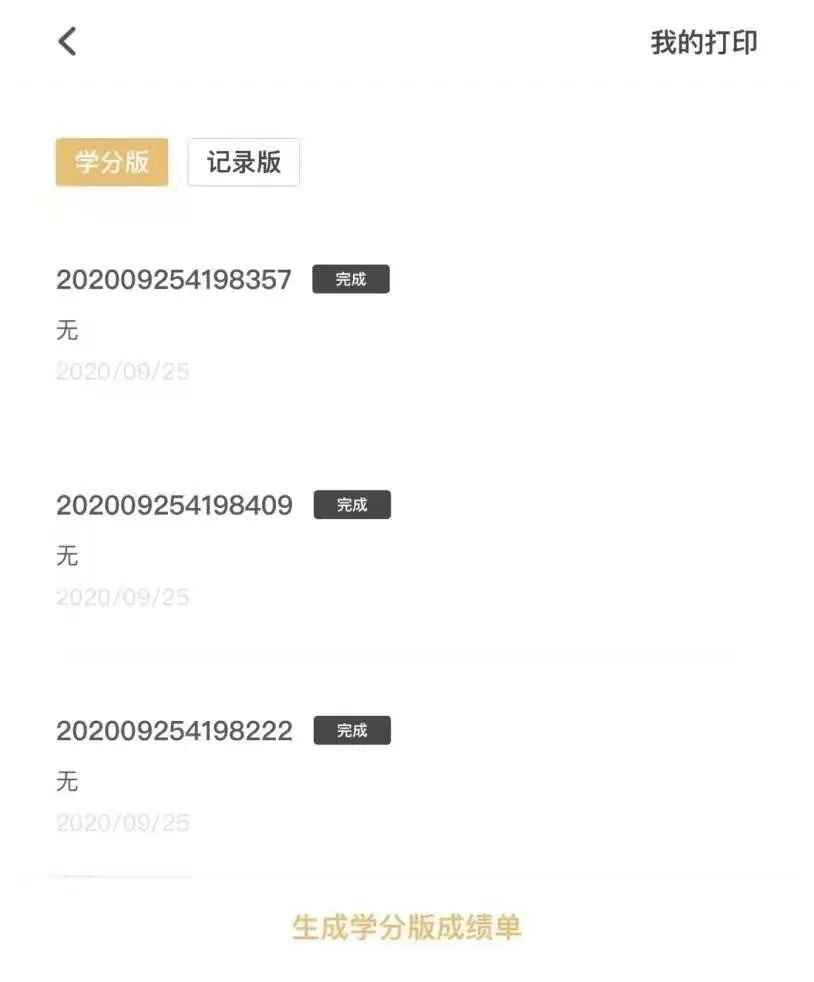This screenshot has width=814, height=982.
Task: Click the 2020/09/25 date of the second record
Action: click(x=123, y=597)
